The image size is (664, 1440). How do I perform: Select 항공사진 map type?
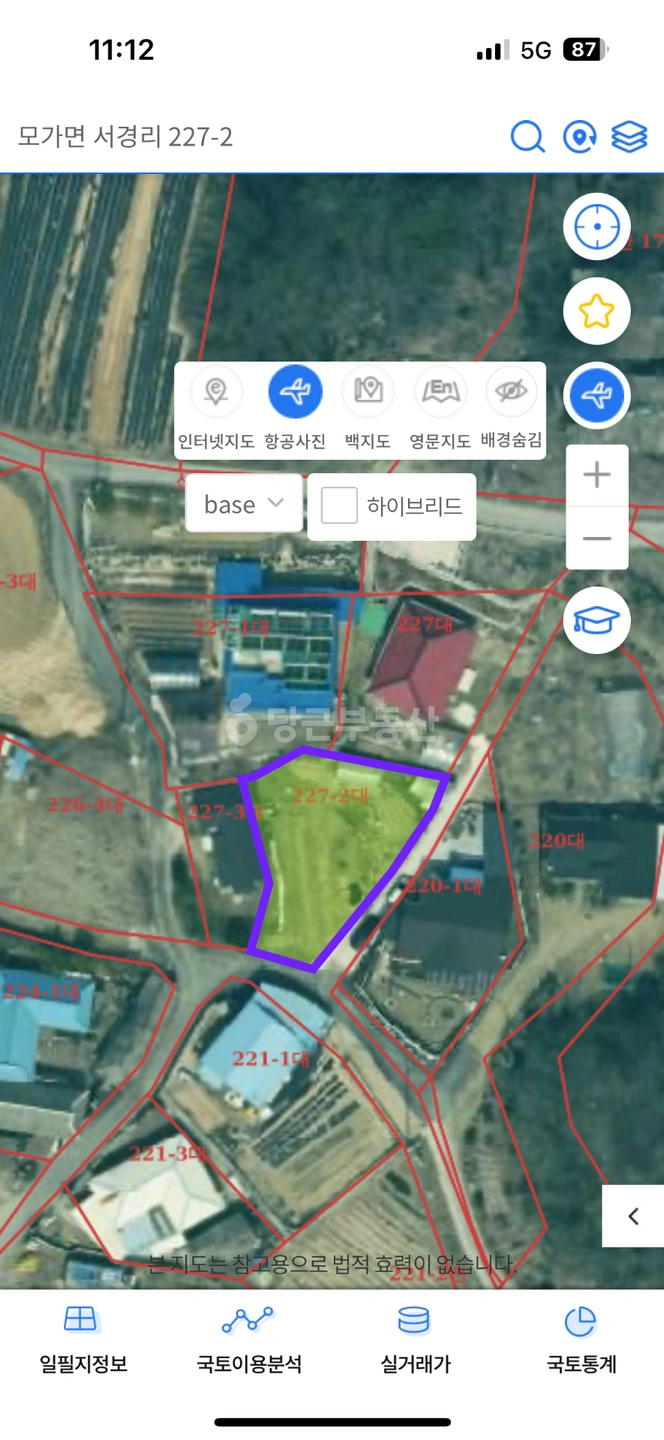click(295, 408)
